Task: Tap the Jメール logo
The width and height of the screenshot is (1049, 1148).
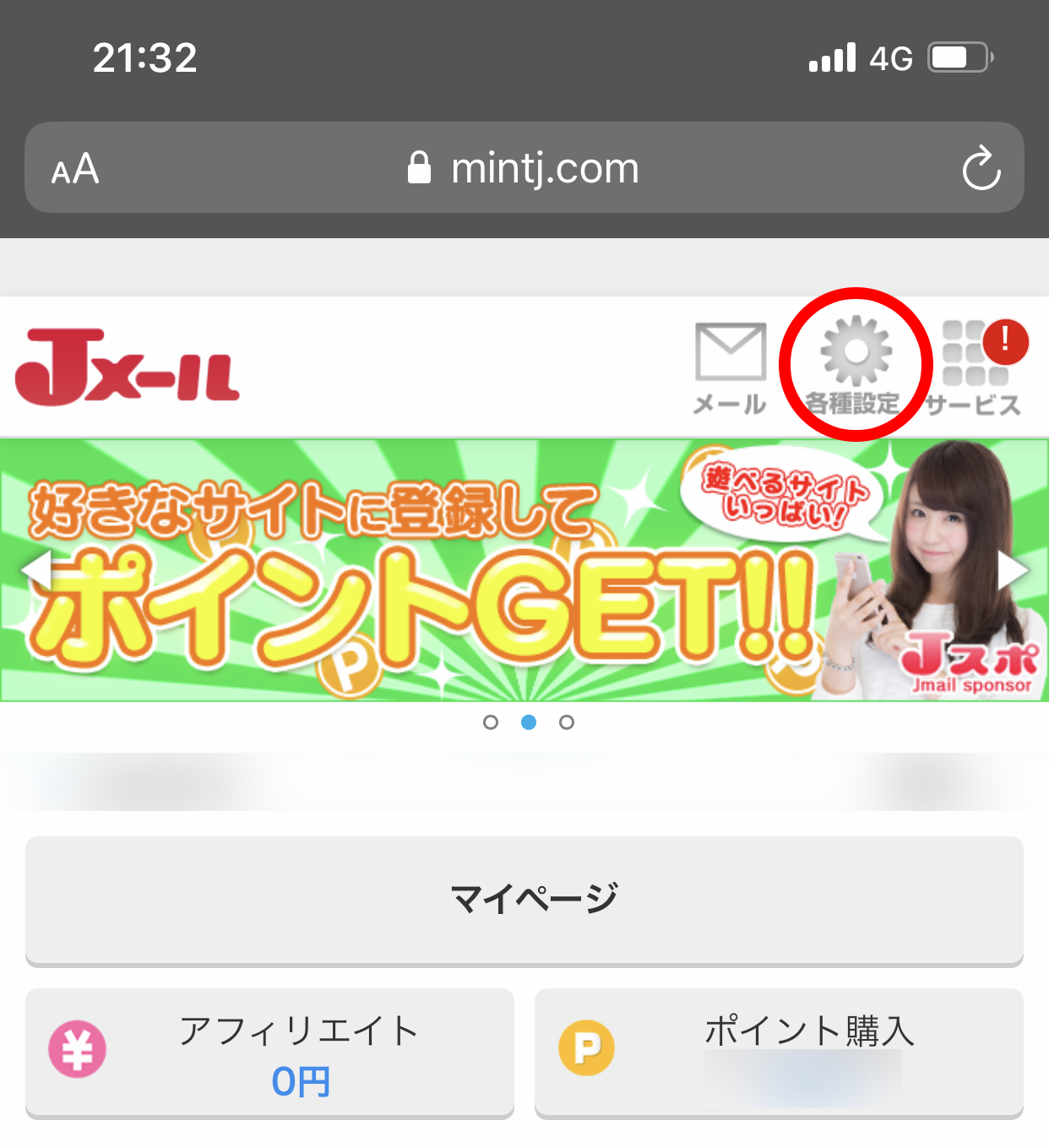Action: pyautogui.click(x=128, y=367)
